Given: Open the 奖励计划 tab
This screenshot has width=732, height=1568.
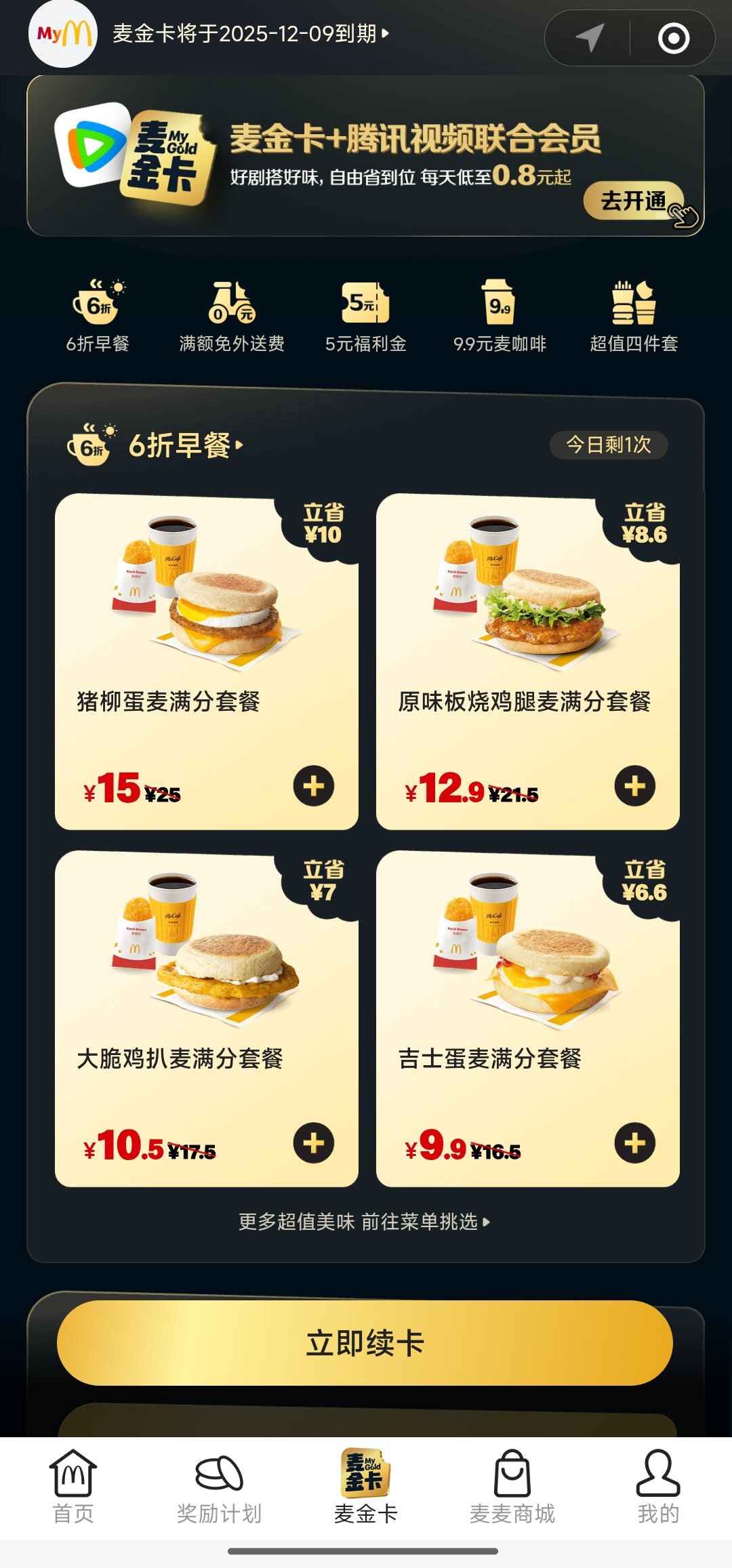Looking at the screenshot, I should [219, 1487].
